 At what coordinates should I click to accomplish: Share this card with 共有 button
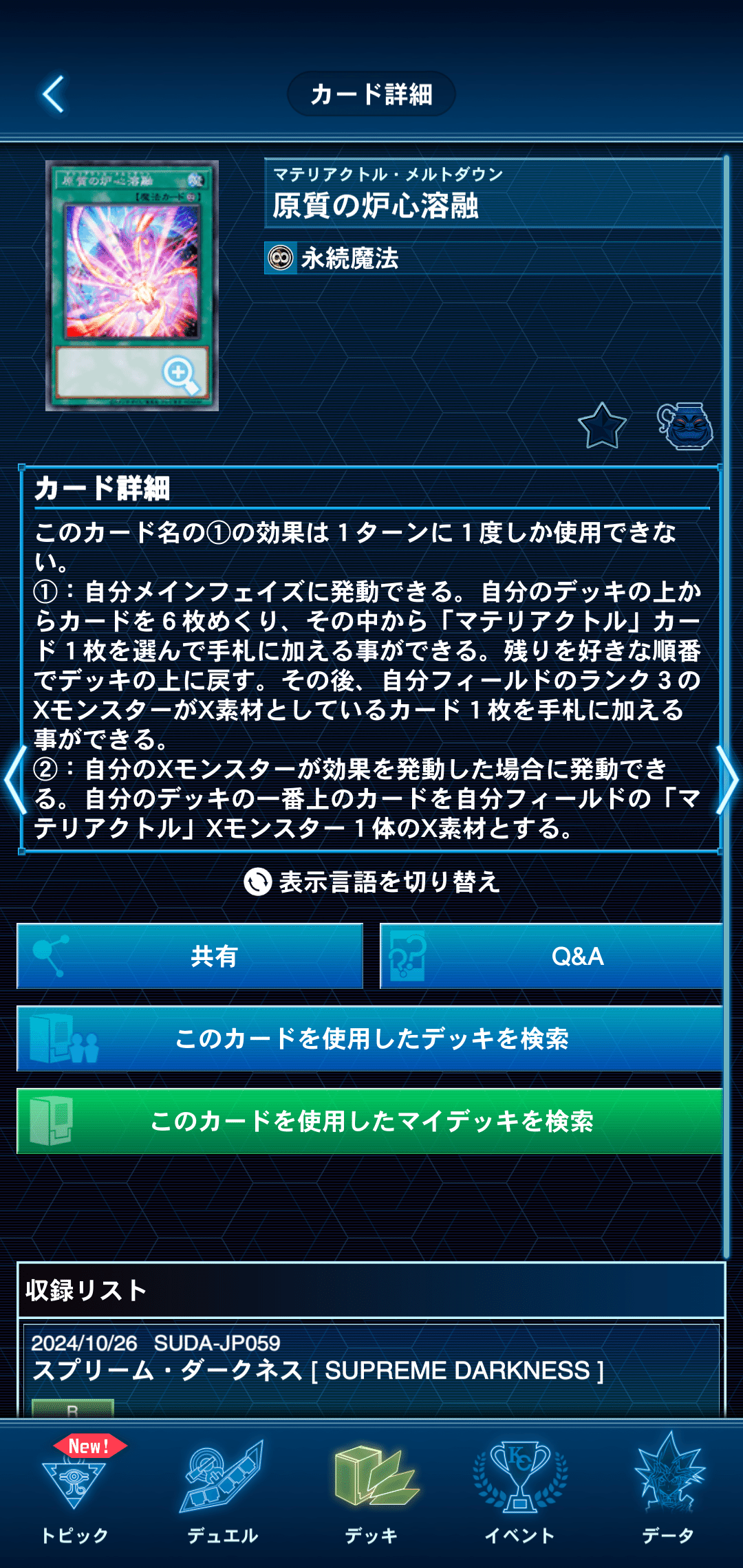tap(190, 956)
